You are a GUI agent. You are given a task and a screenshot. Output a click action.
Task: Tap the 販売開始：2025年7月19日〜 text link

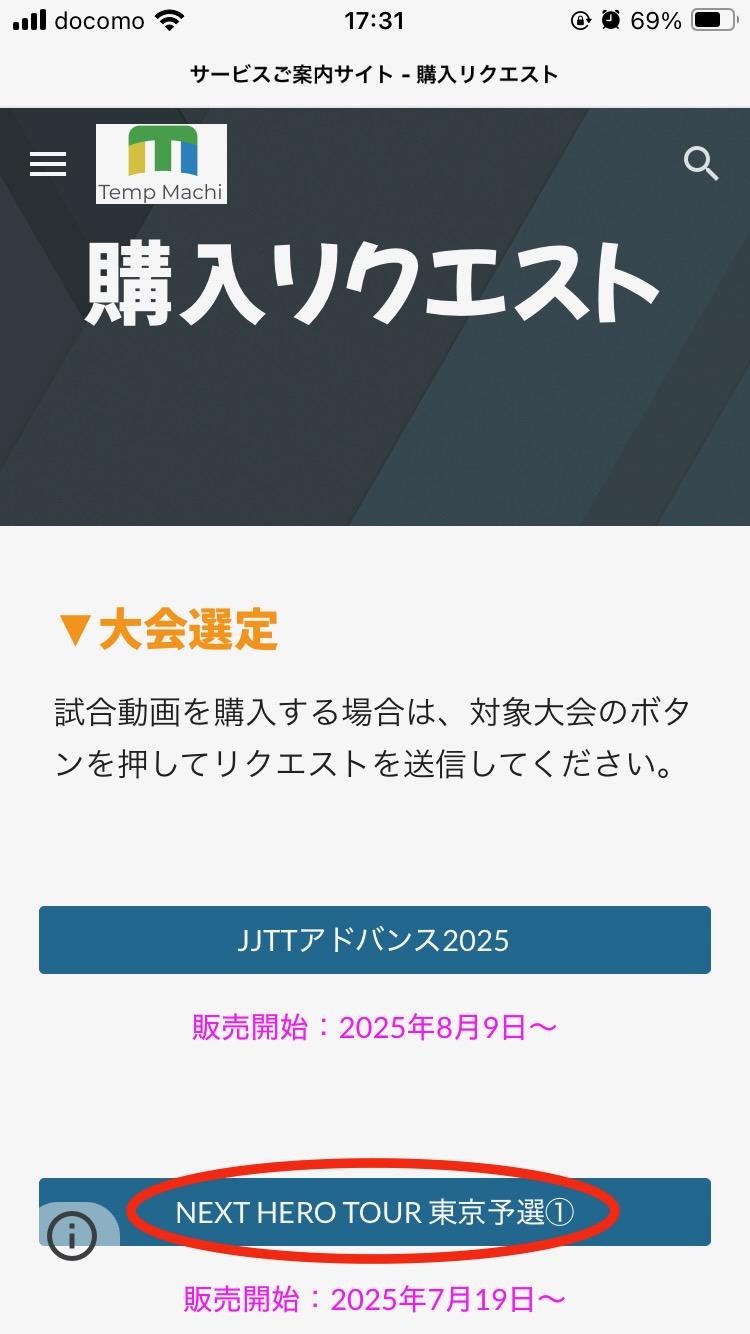374,1299
